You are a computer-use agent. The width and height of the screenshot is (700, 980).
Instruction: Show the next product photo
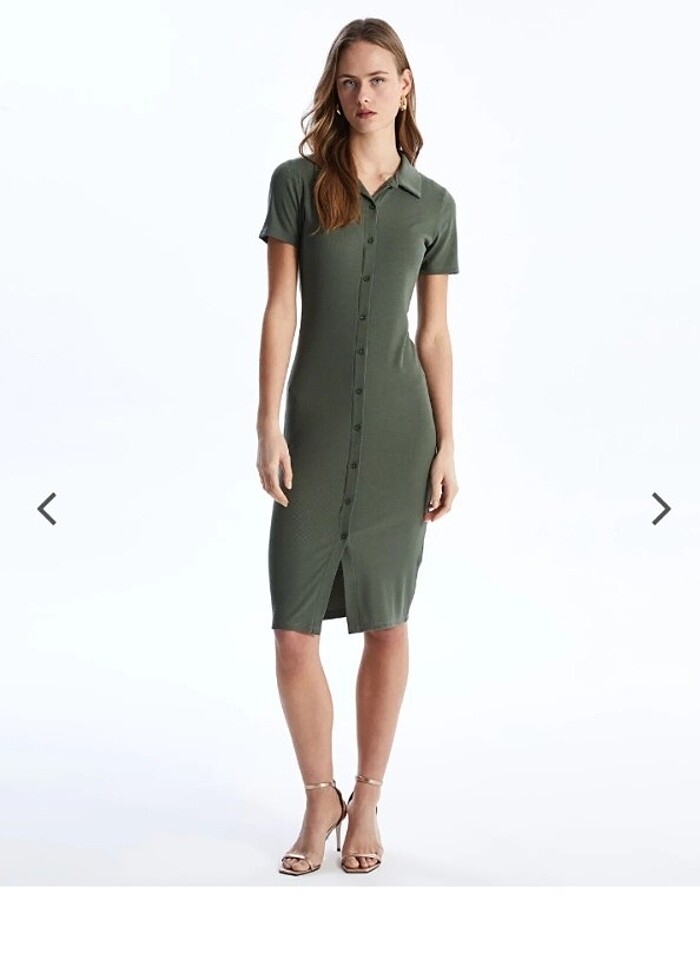[660, 509]
